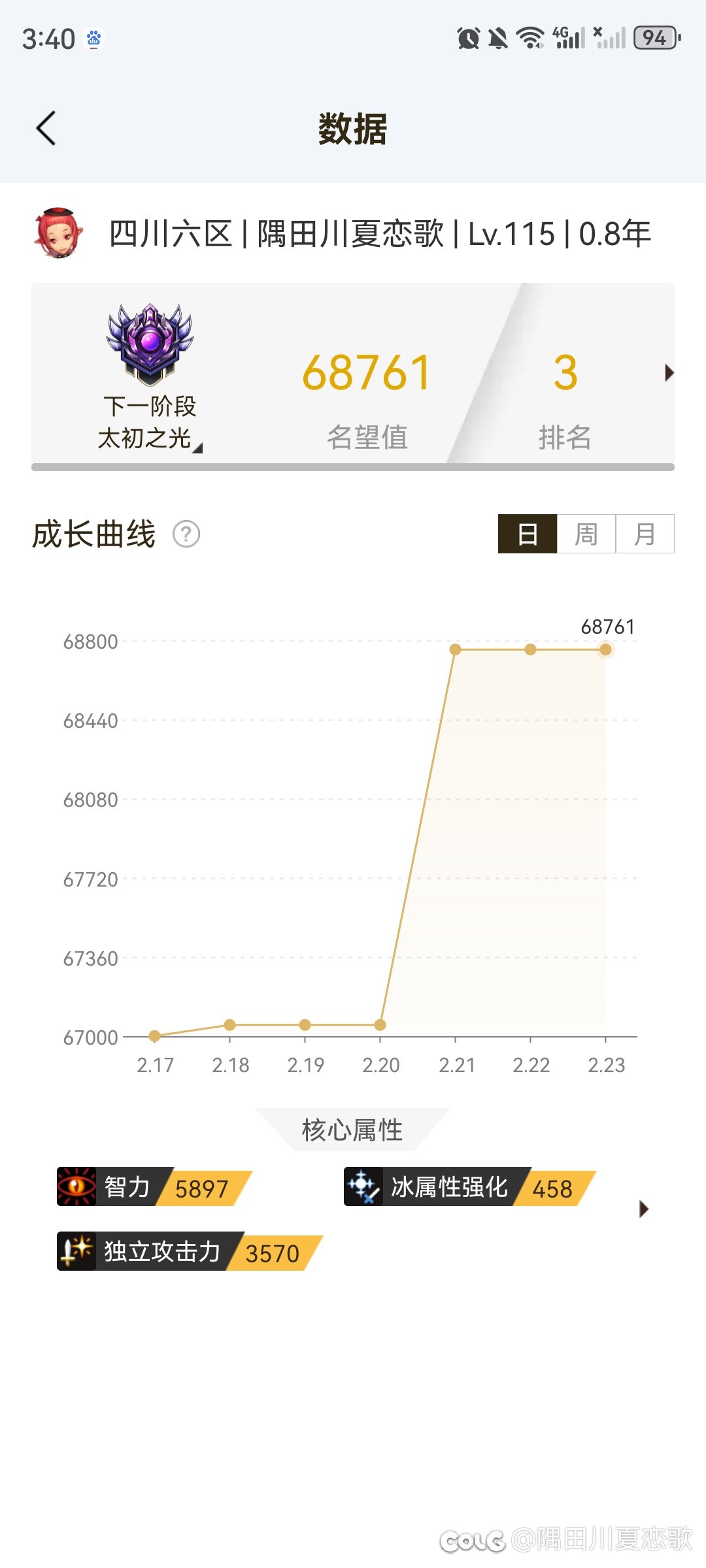Expand 下一阶段 太初之光 stage details
706x1568 pixels.
point(150,422)
